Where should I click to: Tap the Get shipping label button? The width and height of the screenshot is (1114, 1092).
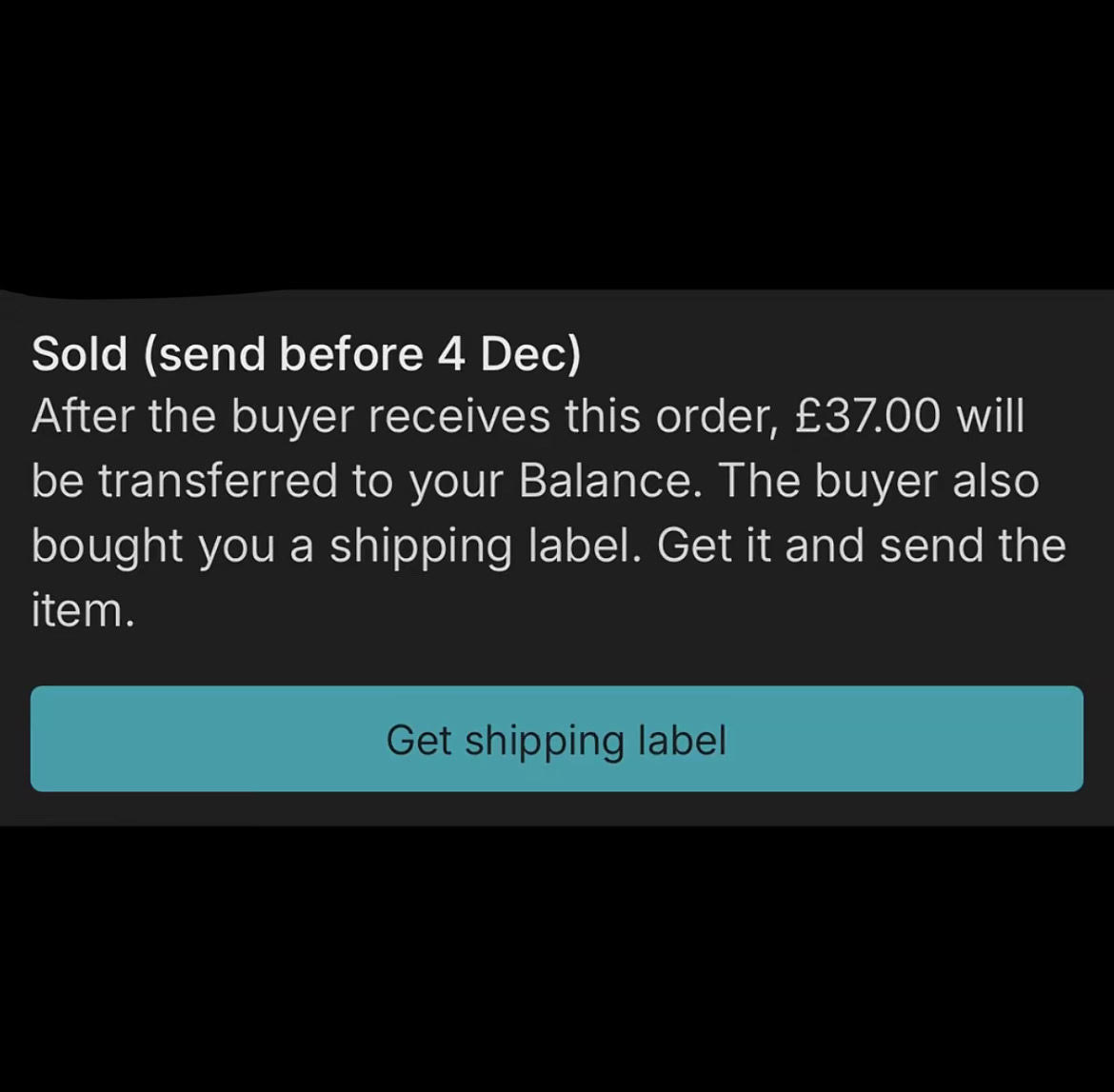pyautogui.click(x=556, y=739)
